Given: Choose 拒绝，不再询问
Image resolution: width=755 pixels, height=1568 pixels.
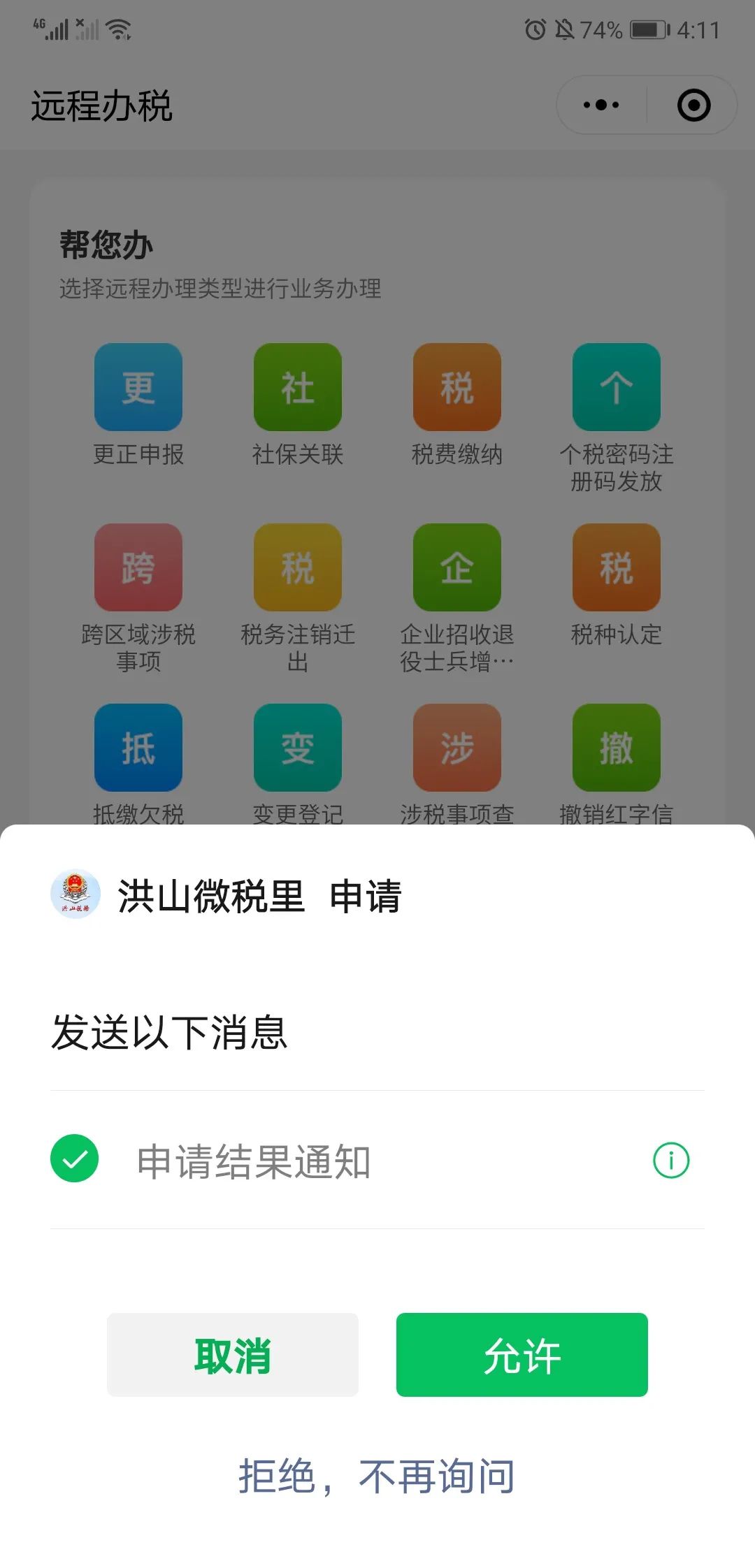Looking at the screenshot, I should (x=377, y=1476).
